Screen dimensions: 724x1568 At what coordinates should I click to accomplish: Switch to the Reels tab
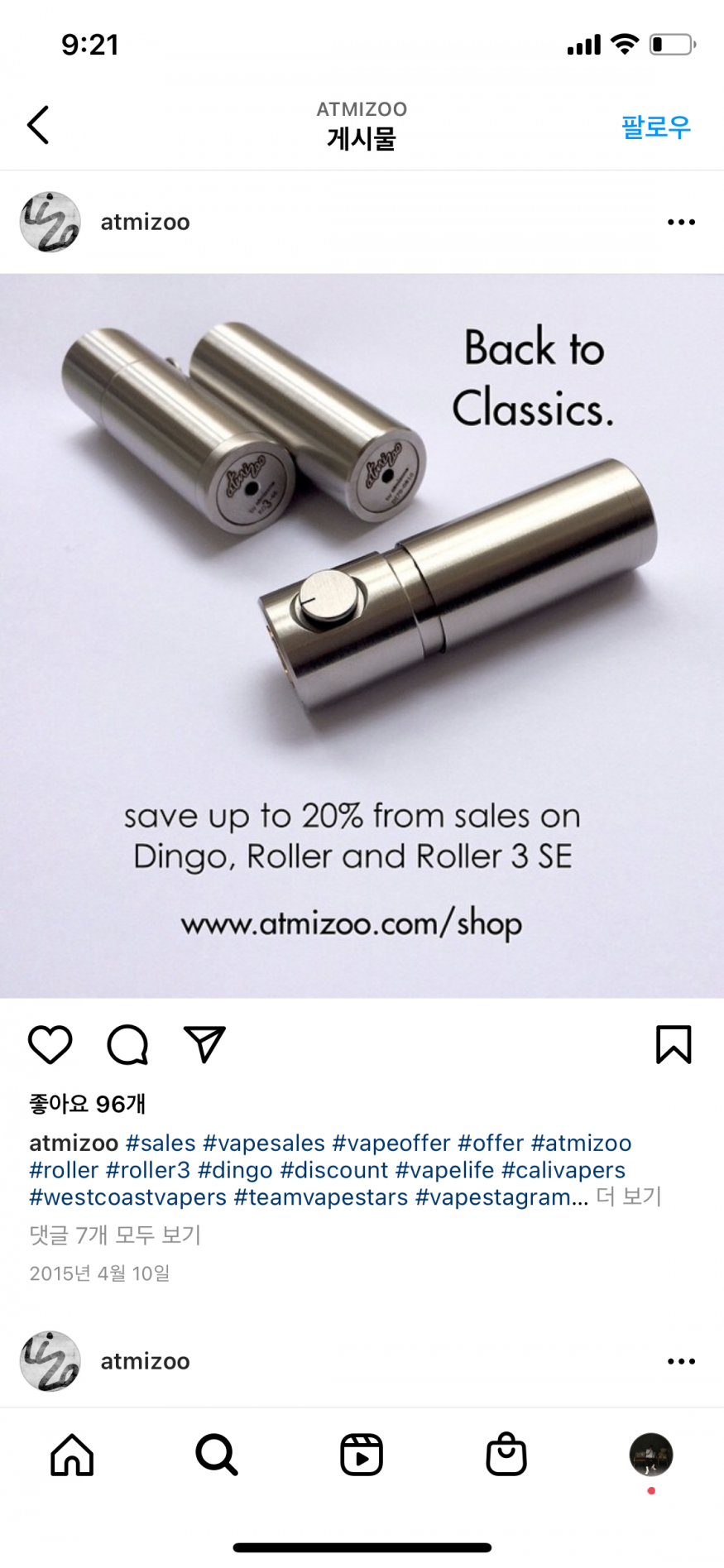pyautogui.click(x=362, y=1455)
